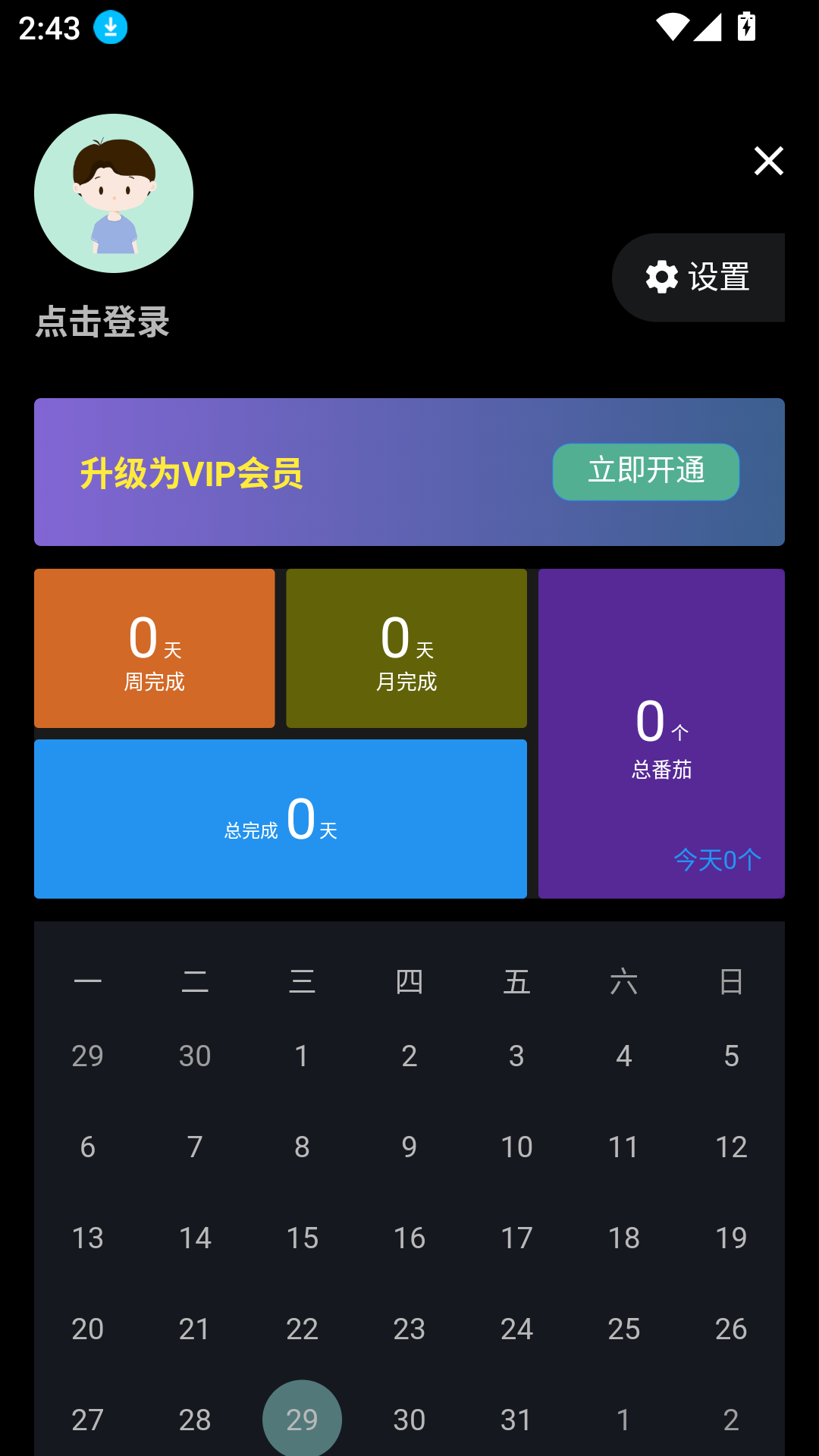Click the "今天0个" label
819x1456 pixels.
tap(717, 859)
